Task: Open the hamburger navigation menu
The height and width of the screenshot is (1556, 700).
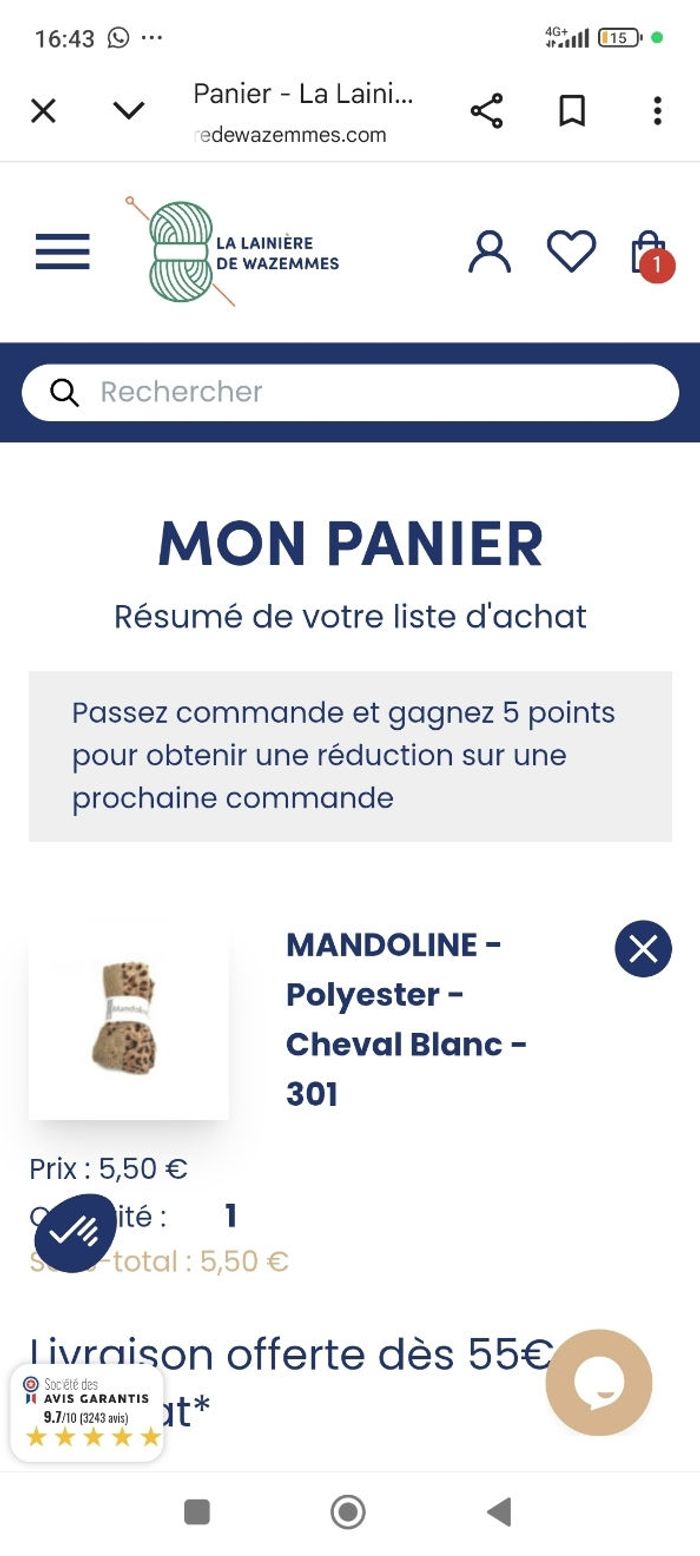Action: coord(62,251)
